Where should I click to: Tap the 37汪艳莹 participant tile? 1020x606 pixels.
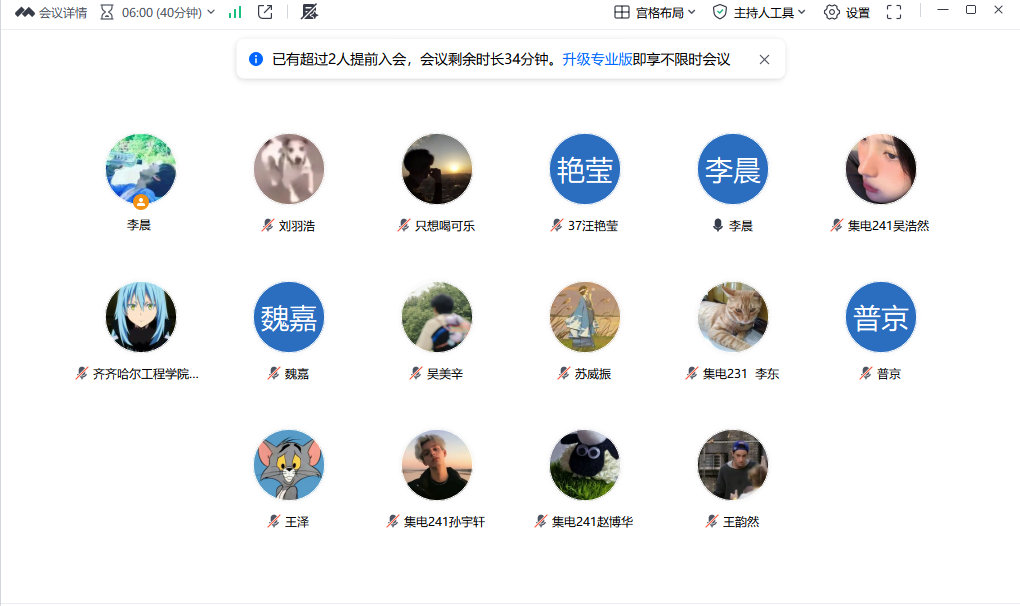[x=585, y=169]
